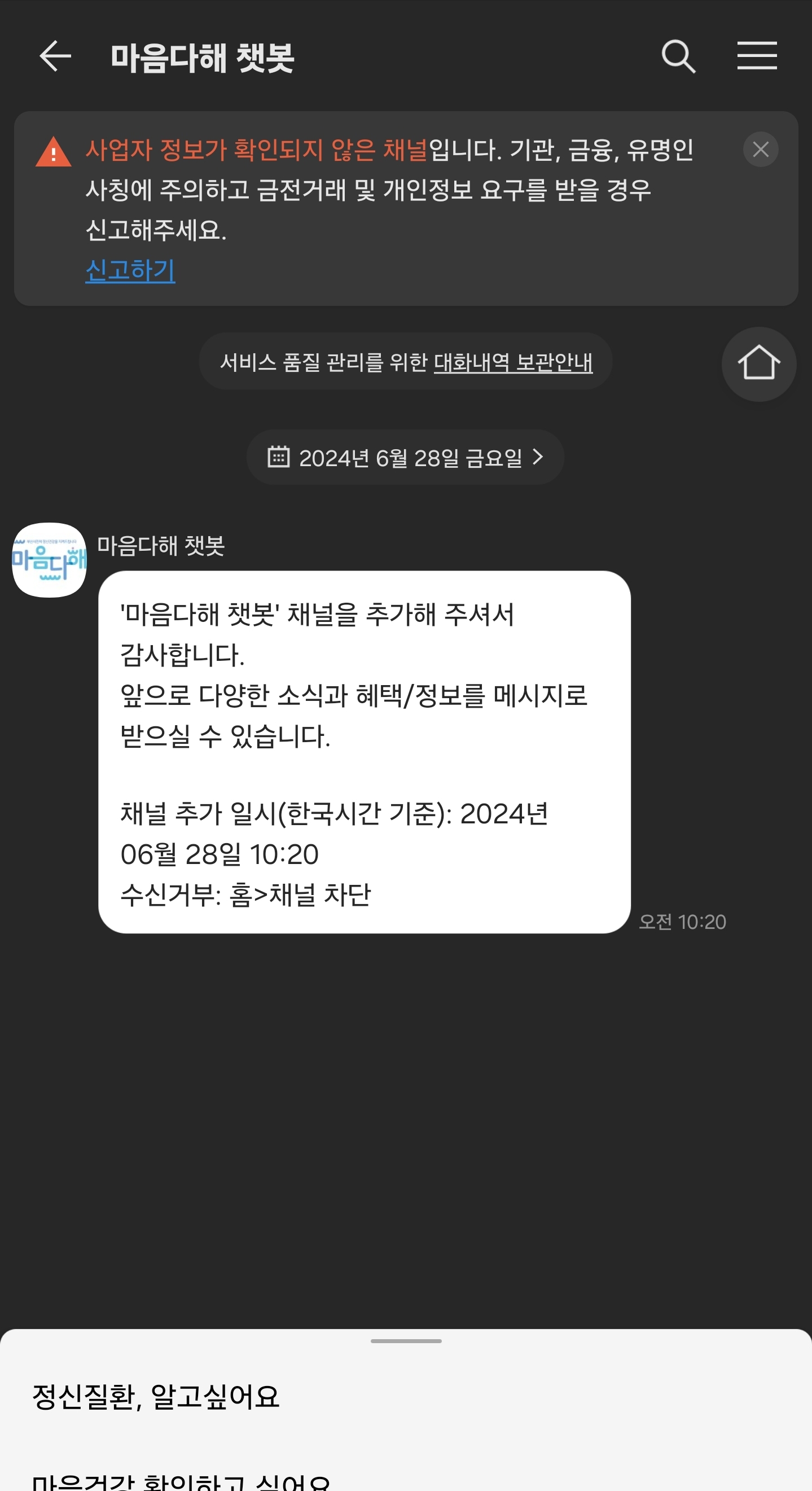Open the 2024년 6월 28일 date picker
The height and width of the screenshot is (1491, 812).
tap(405, 458)
